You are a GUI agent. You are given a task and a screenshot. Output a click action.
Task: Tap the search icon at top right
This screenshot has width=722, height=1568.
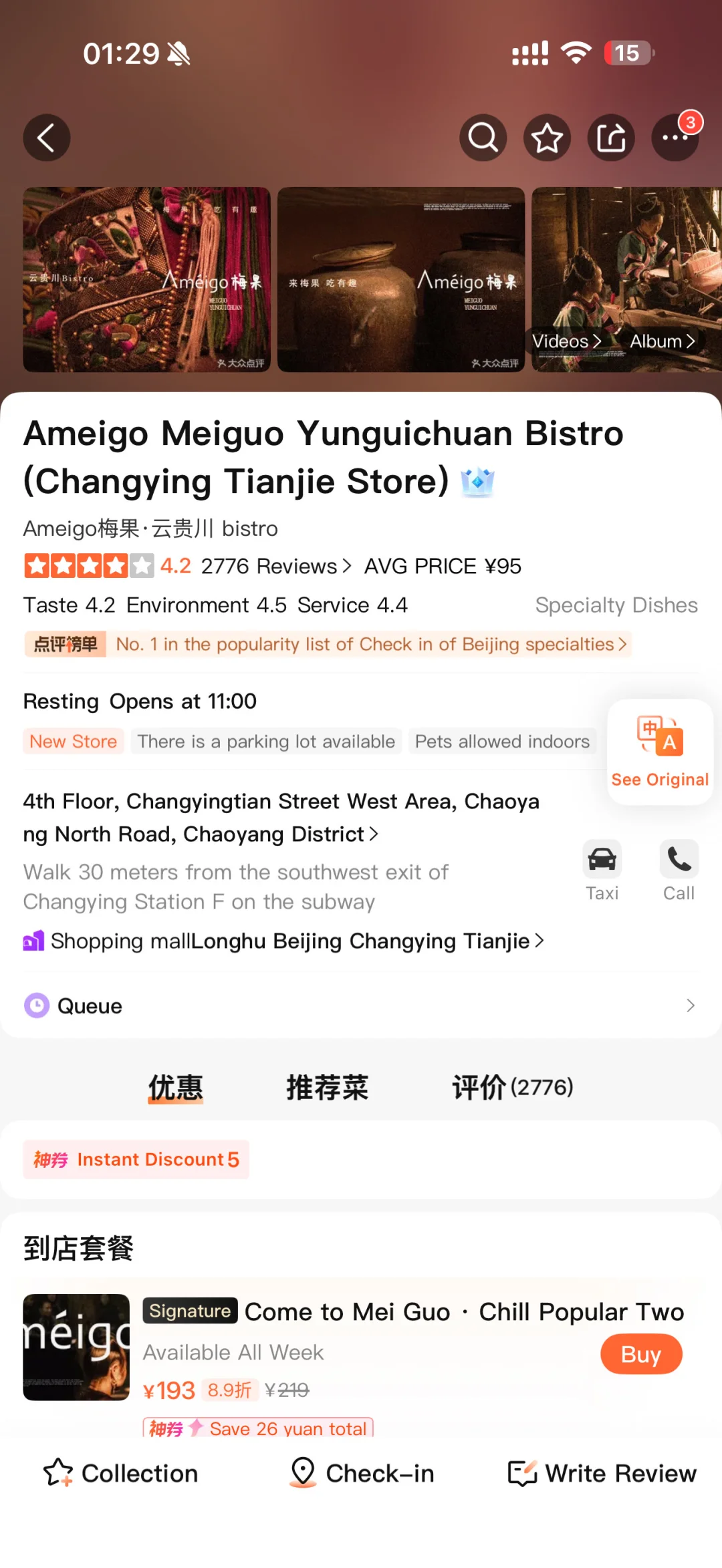[x=483, y=138]
